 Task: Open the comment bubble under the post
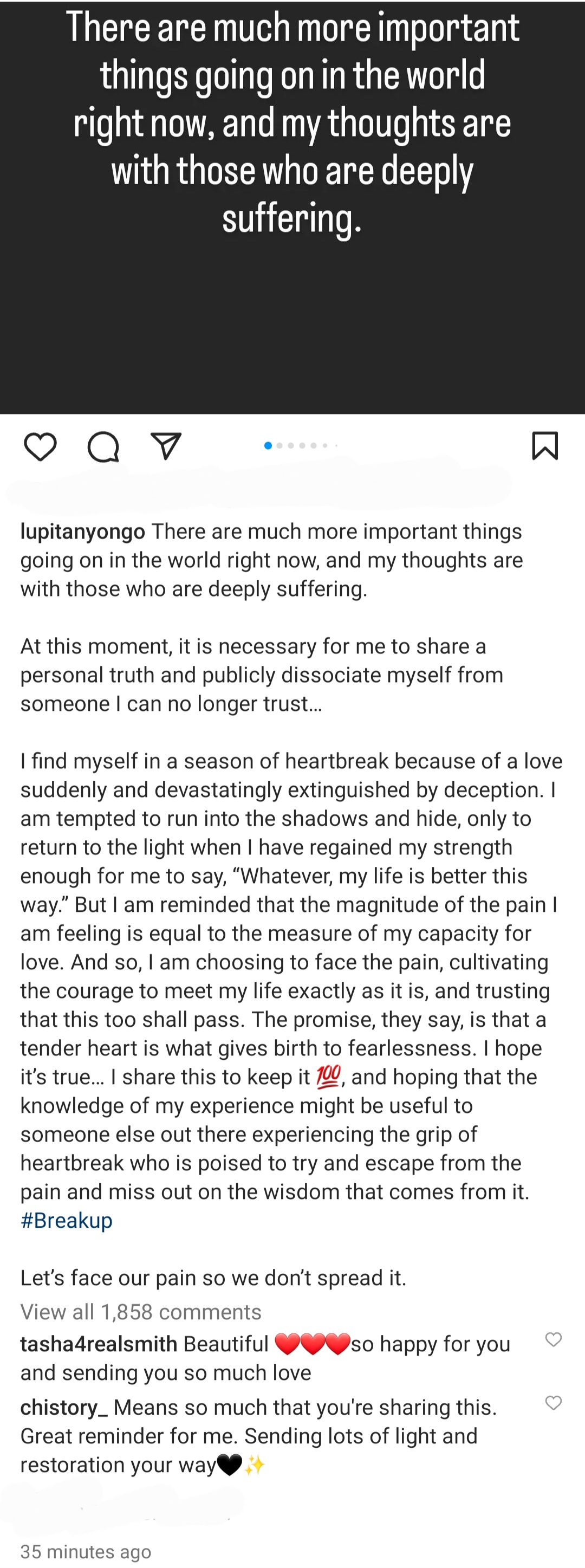(103, 448)
